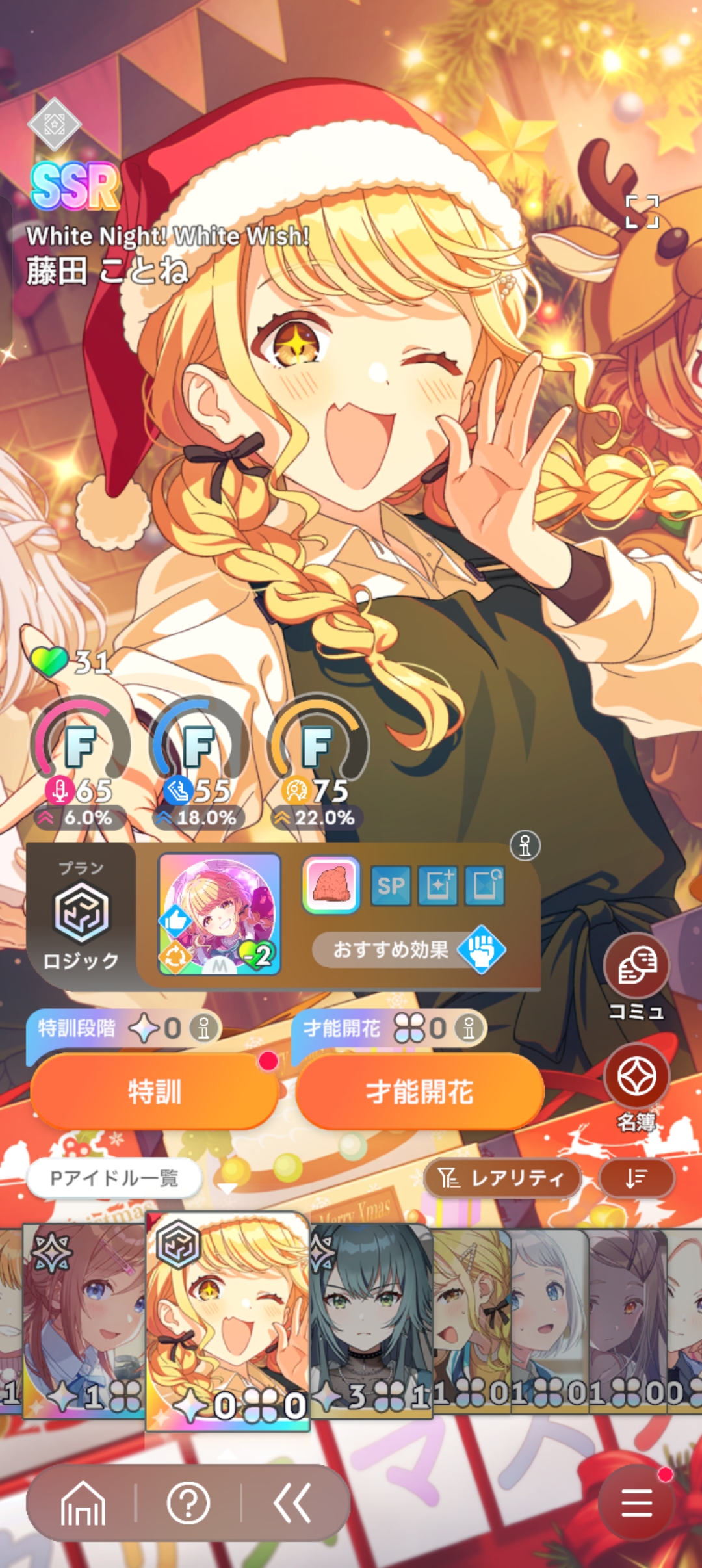View info for 特訓段階
The image size is (702, 1568).
point(203,1028)
